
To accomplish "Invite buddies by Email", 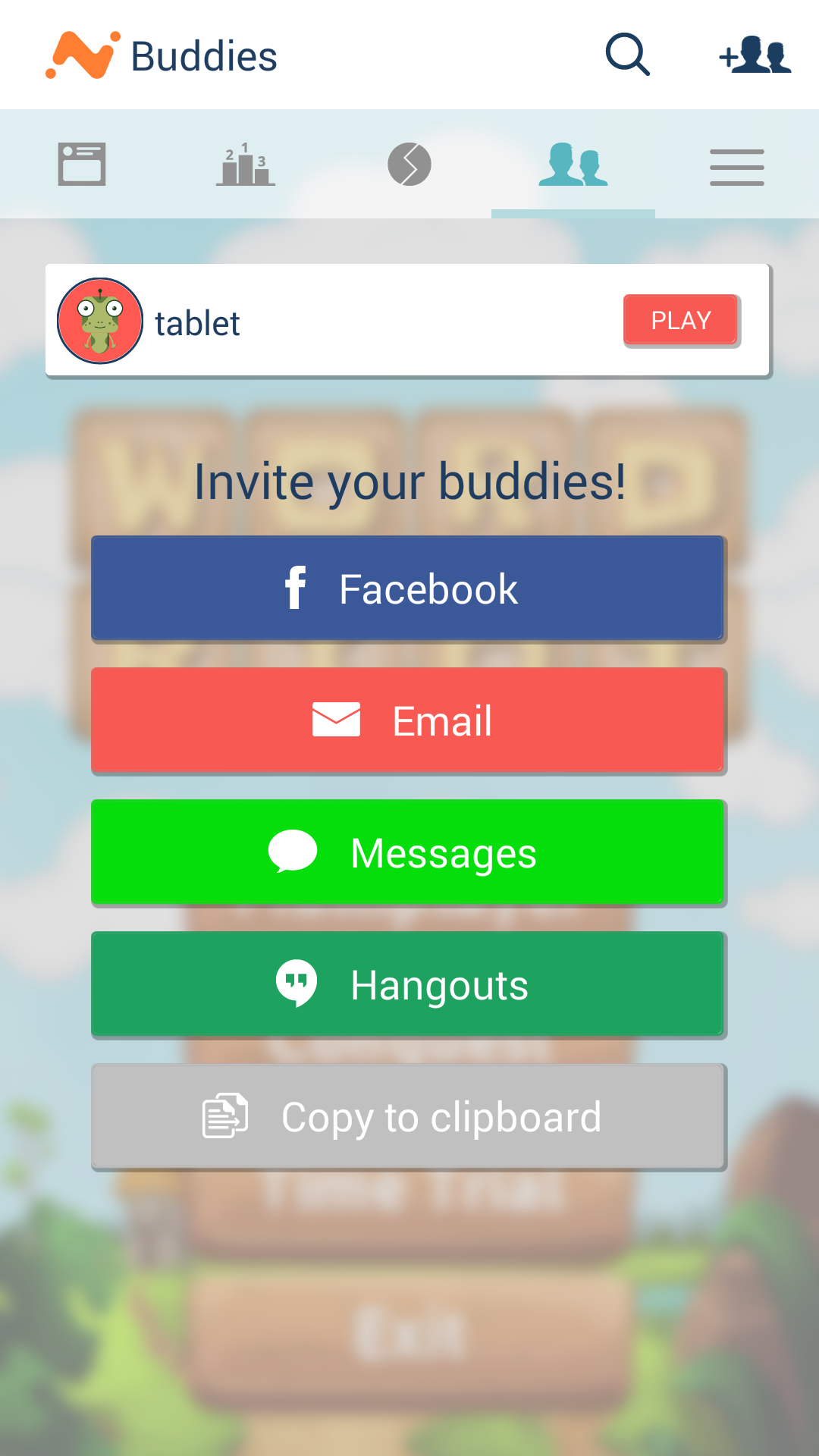I will coord(408,720).
